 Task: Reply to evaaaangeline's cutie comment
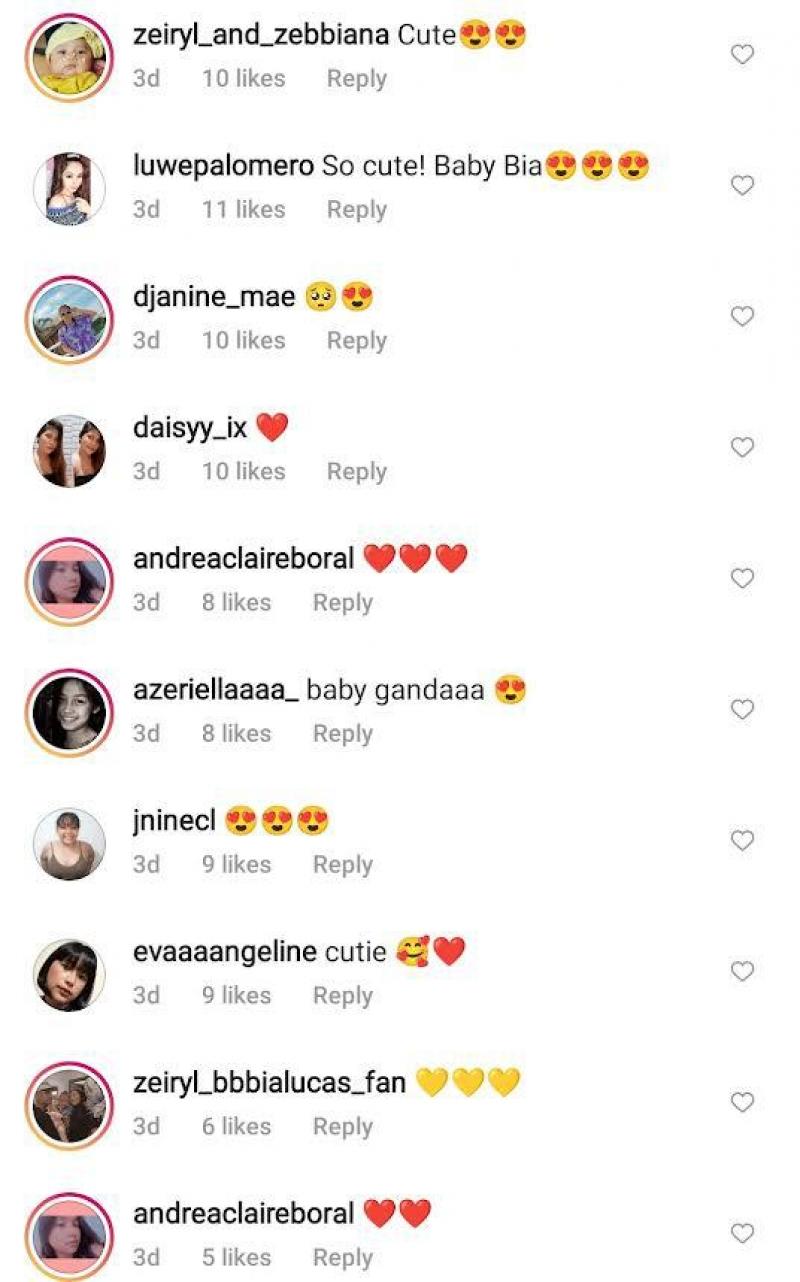tap(342, 996)
